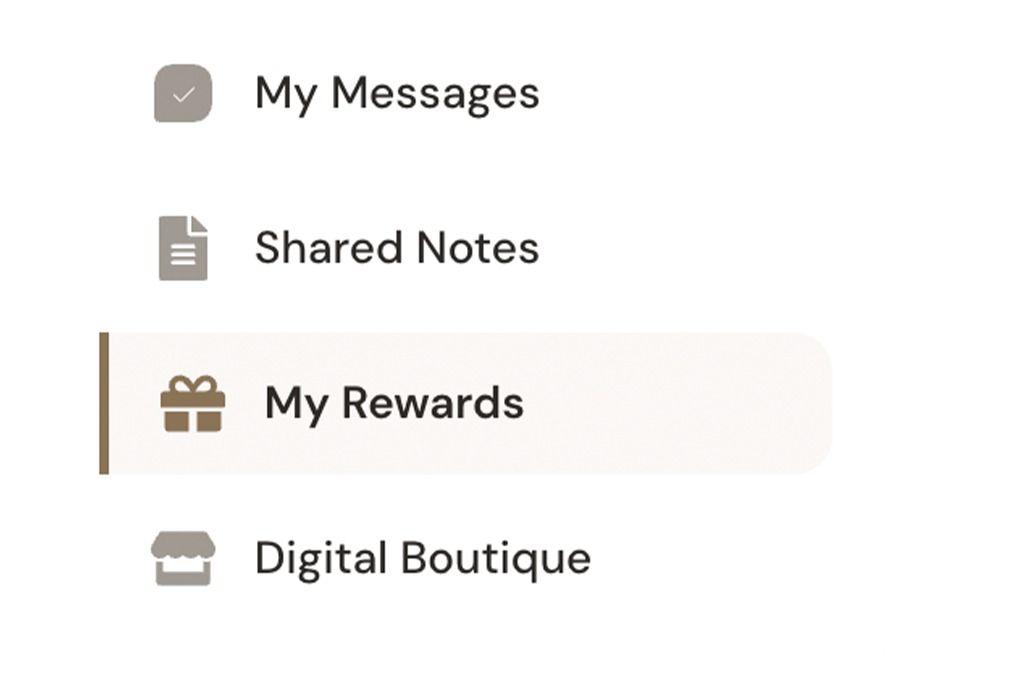Select the My Rewards menu item
The image size is (1030, 683).
click(394, 404)
